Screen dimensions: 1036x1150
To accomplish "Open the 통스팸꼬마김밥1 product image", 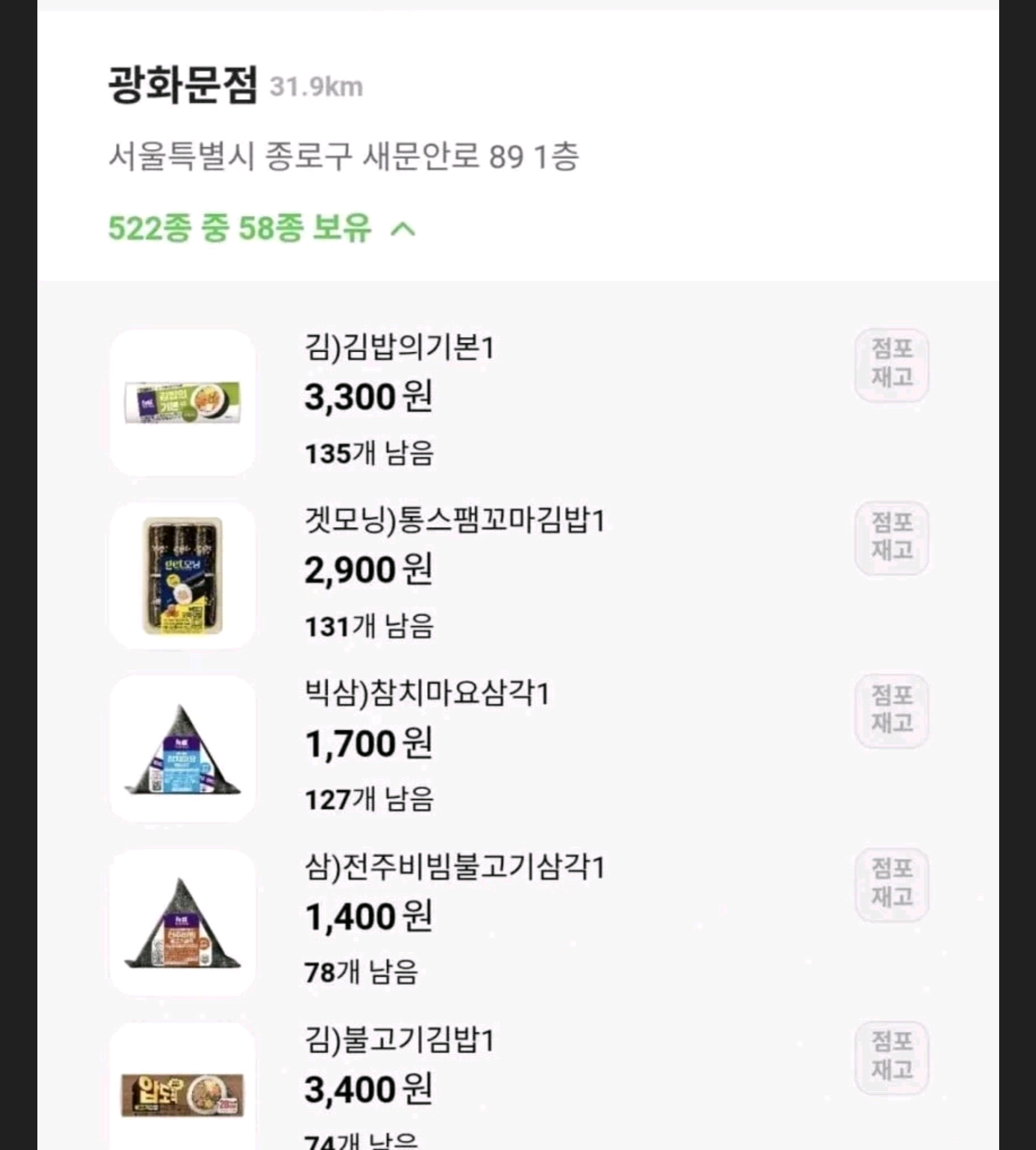I will click(x=183, y=576).
